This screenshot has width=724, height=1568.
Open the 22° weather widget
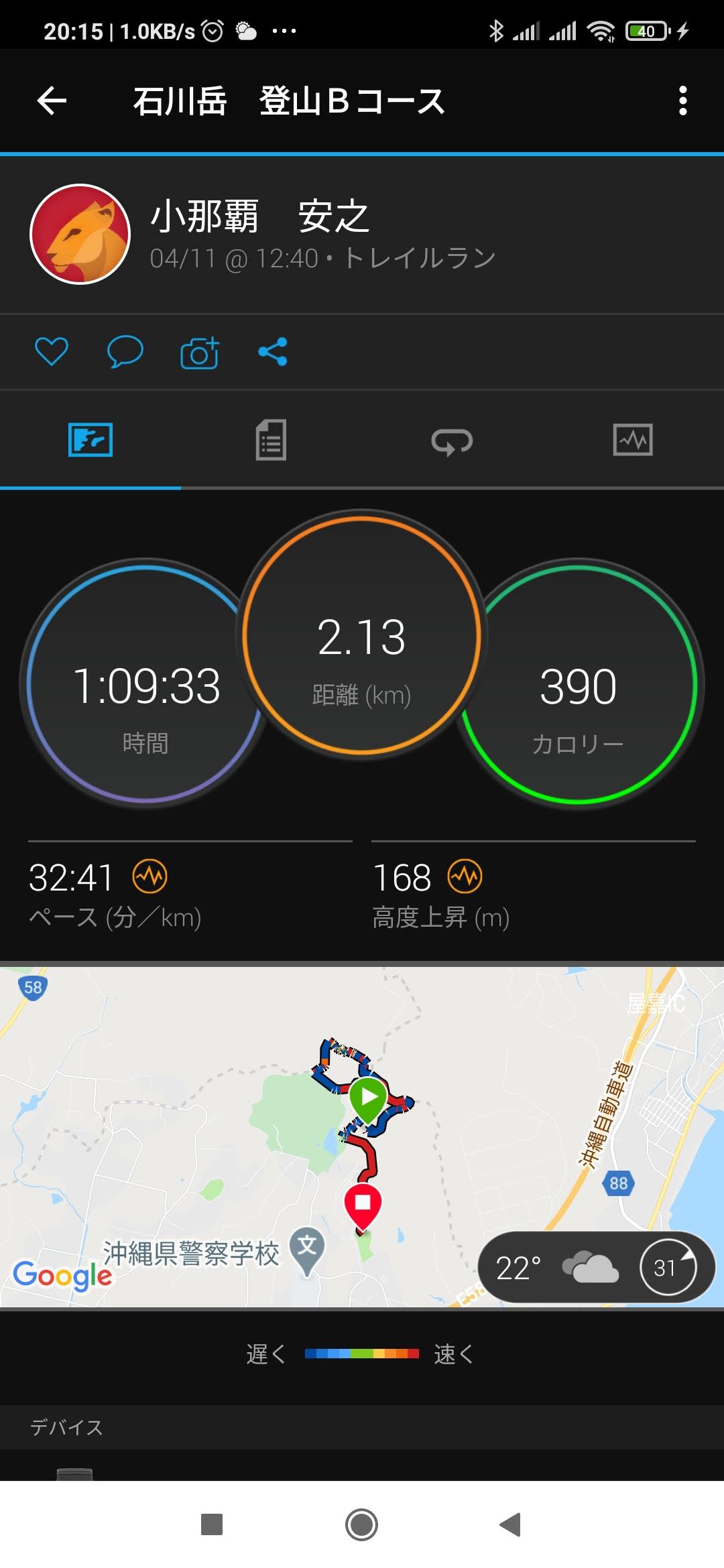tap(596, 1267)
